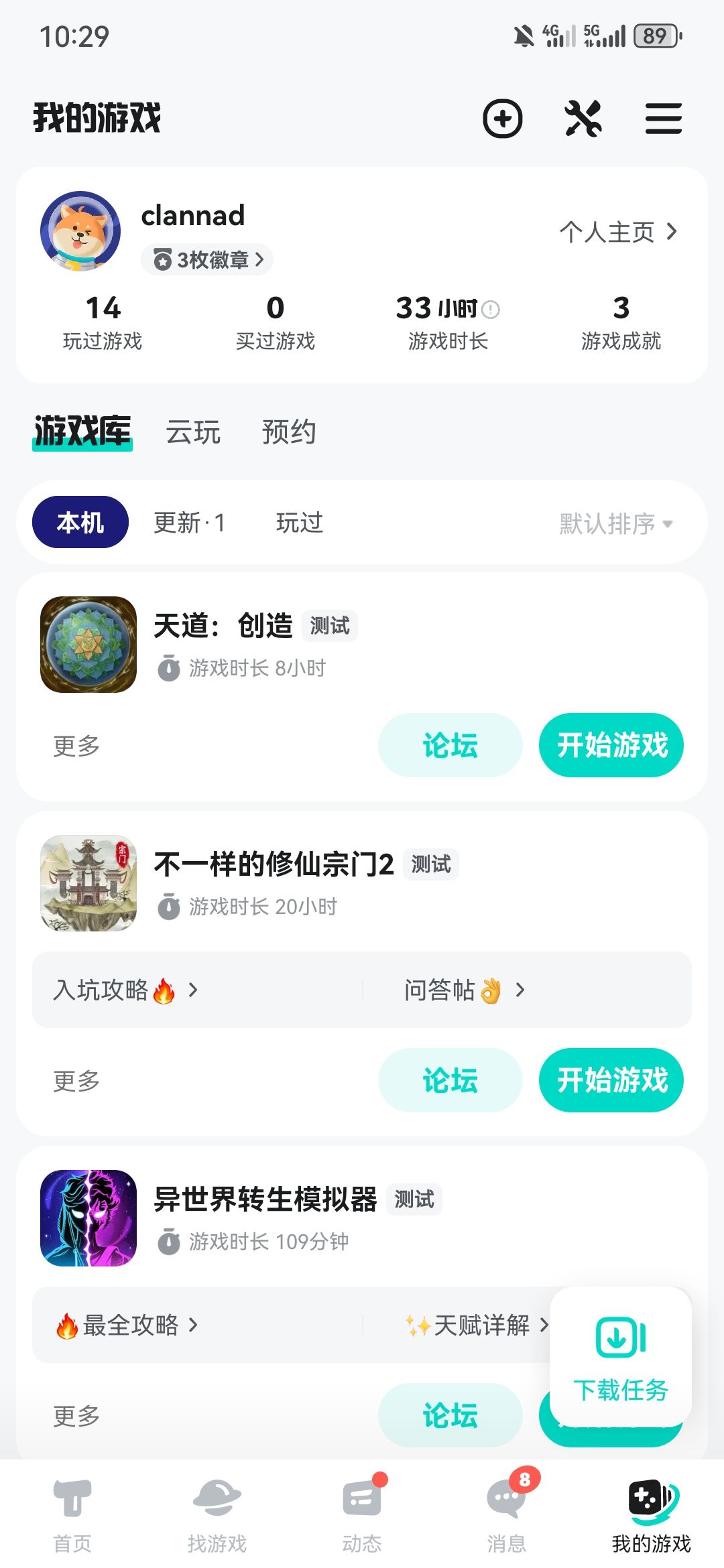724x1568 pixels.
Task: Open the add game (+) icon
Action: 503,118
